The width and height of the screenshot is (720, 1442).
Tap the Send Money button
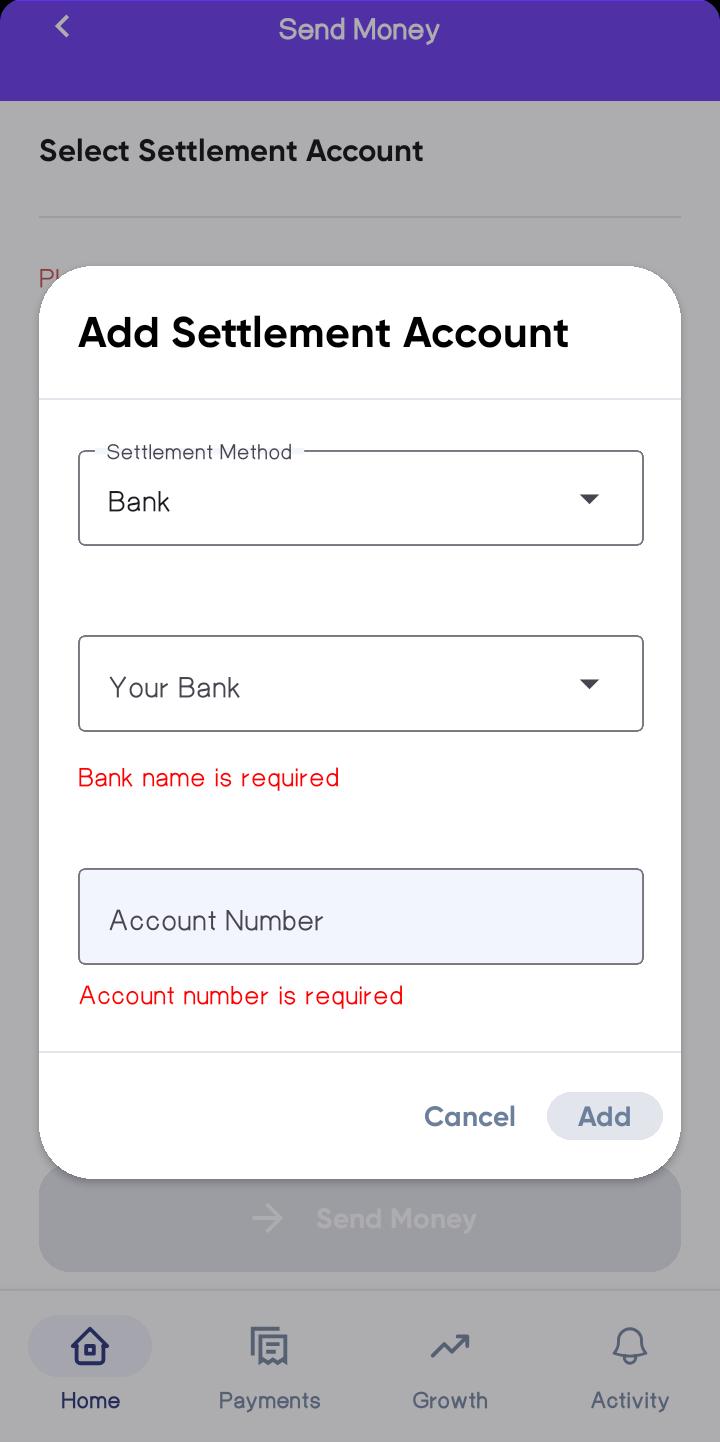point(360,1219)
